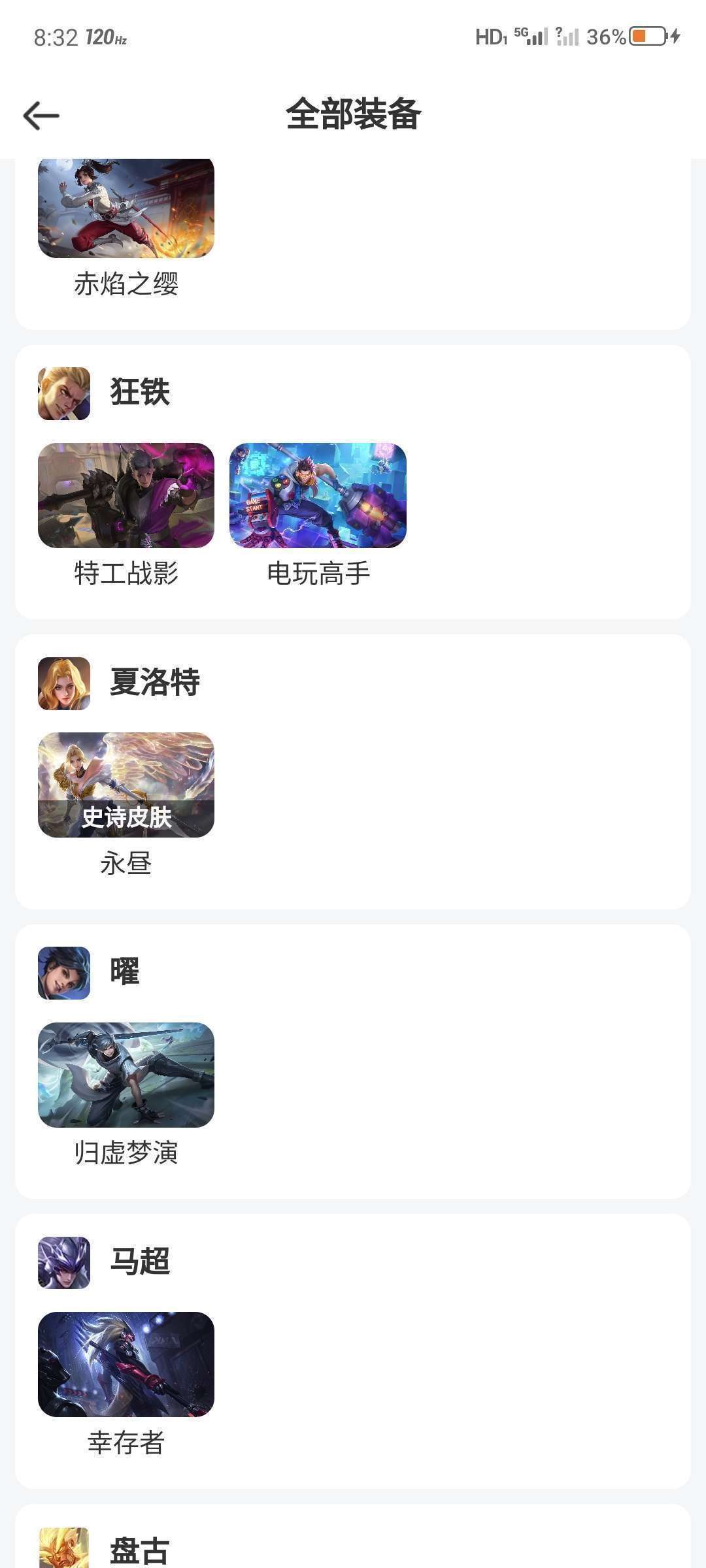Open 夏洛特's 永昼 epic skin
706x1568 pixels.
click(x=126, y=785)
